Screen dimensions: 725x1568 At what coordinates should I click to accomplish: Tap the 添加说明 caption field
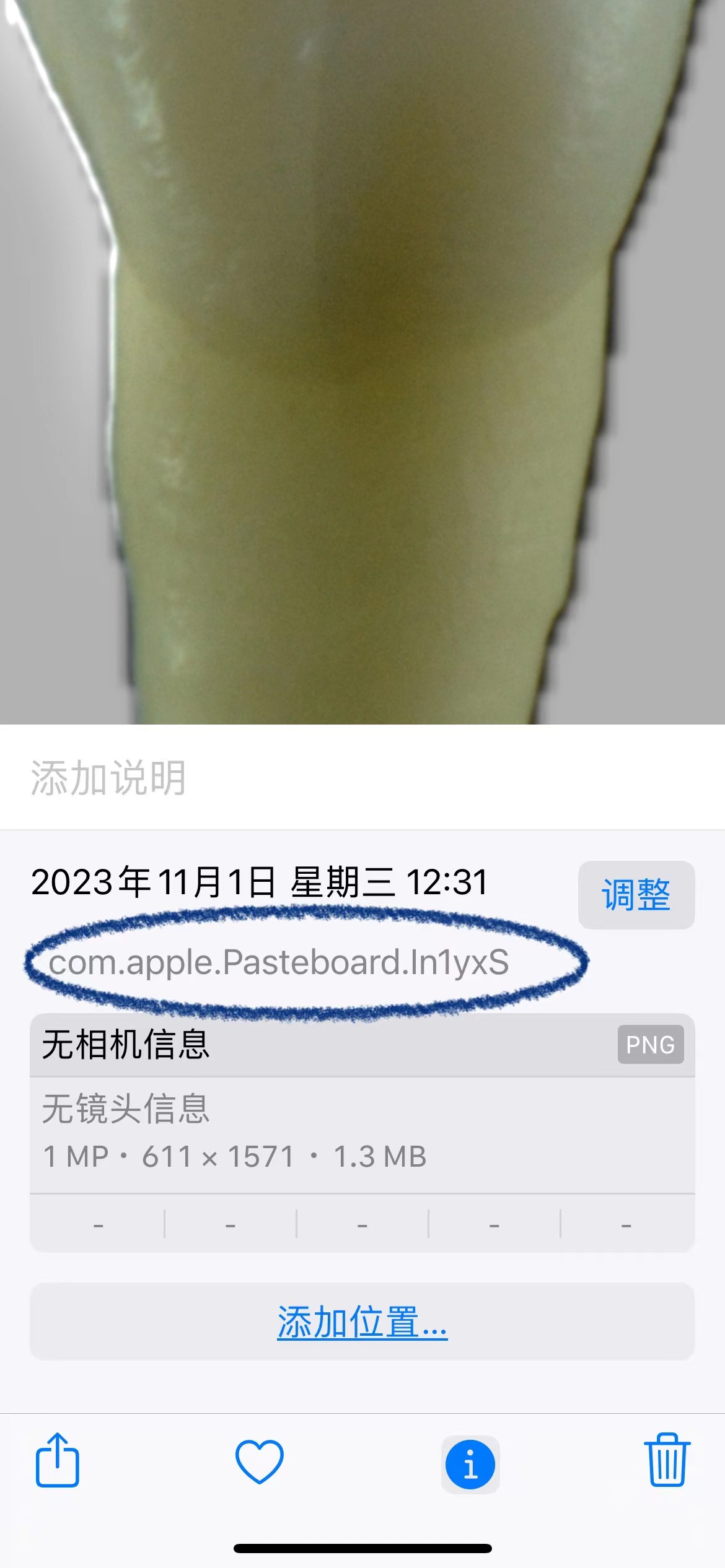click(108, 778)
